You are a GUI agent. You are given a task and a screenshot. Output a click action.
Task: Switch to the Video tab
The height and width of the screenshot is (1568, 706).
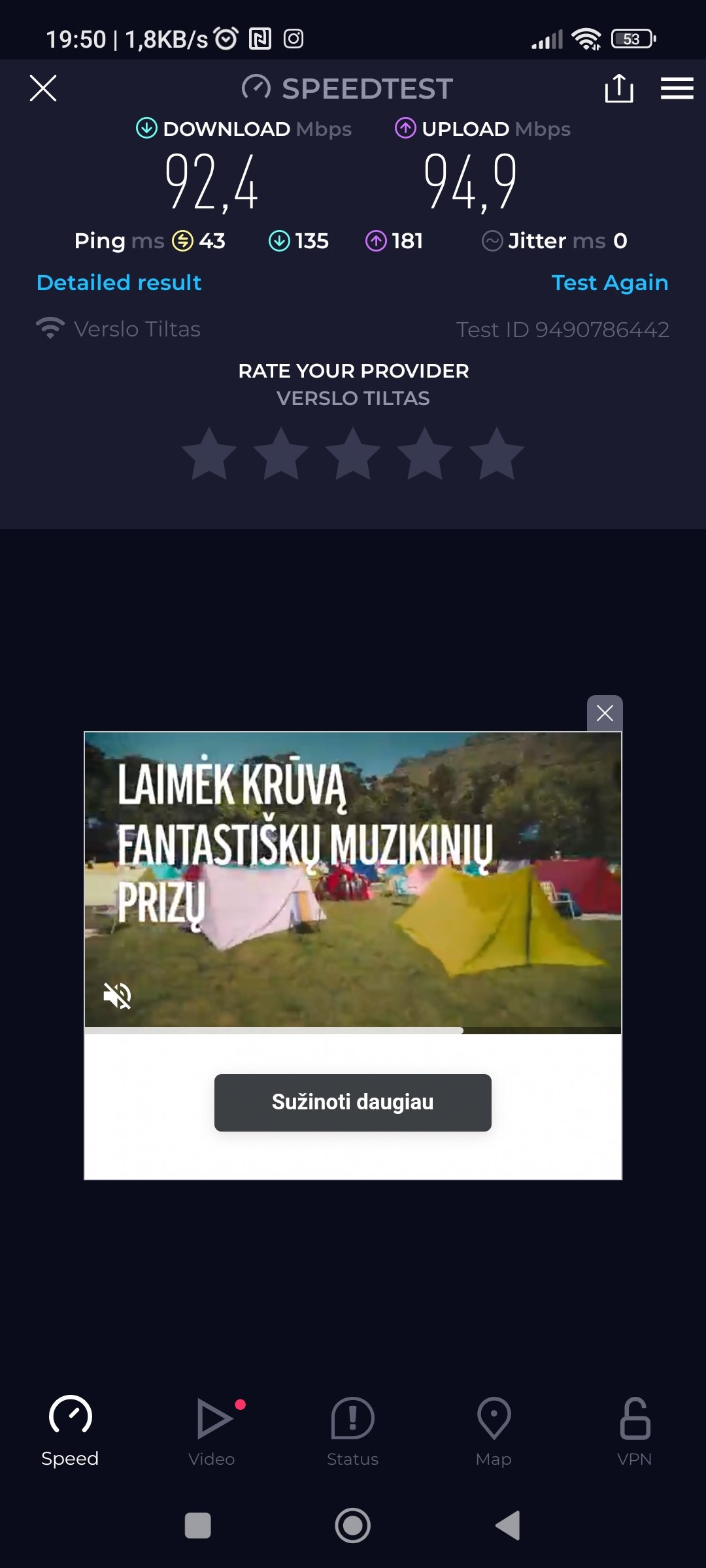tap(212, 1432)
